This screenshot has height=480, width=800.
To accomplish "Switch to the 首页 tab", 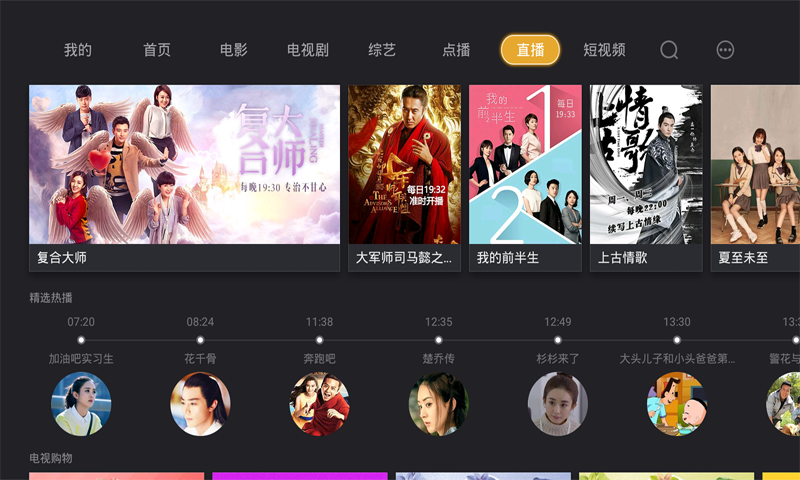I will [x=157, y=50].
